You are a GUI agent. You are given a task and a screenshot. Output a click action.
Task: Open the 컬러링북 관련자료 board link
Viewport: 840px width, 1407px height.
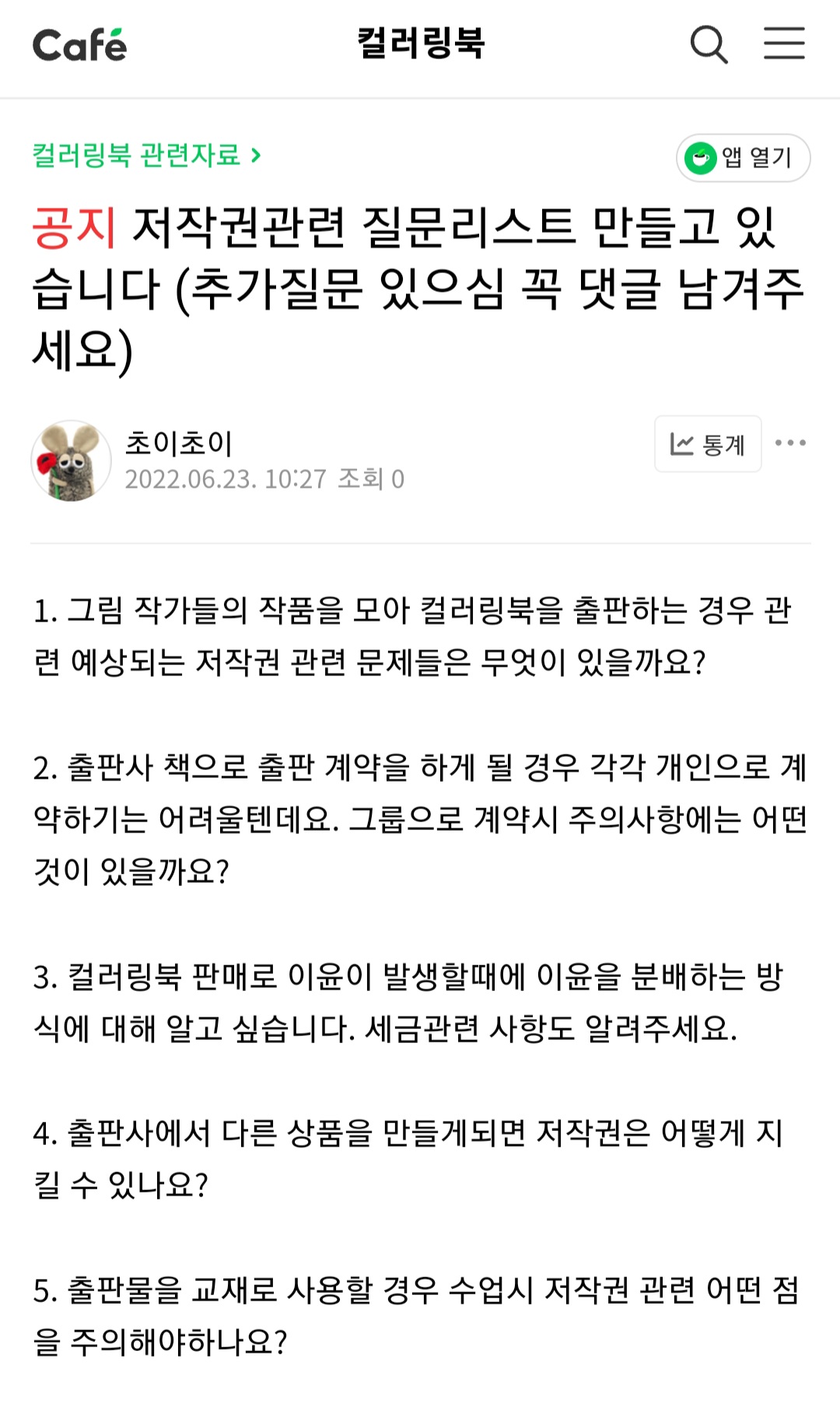pos(146,156)
